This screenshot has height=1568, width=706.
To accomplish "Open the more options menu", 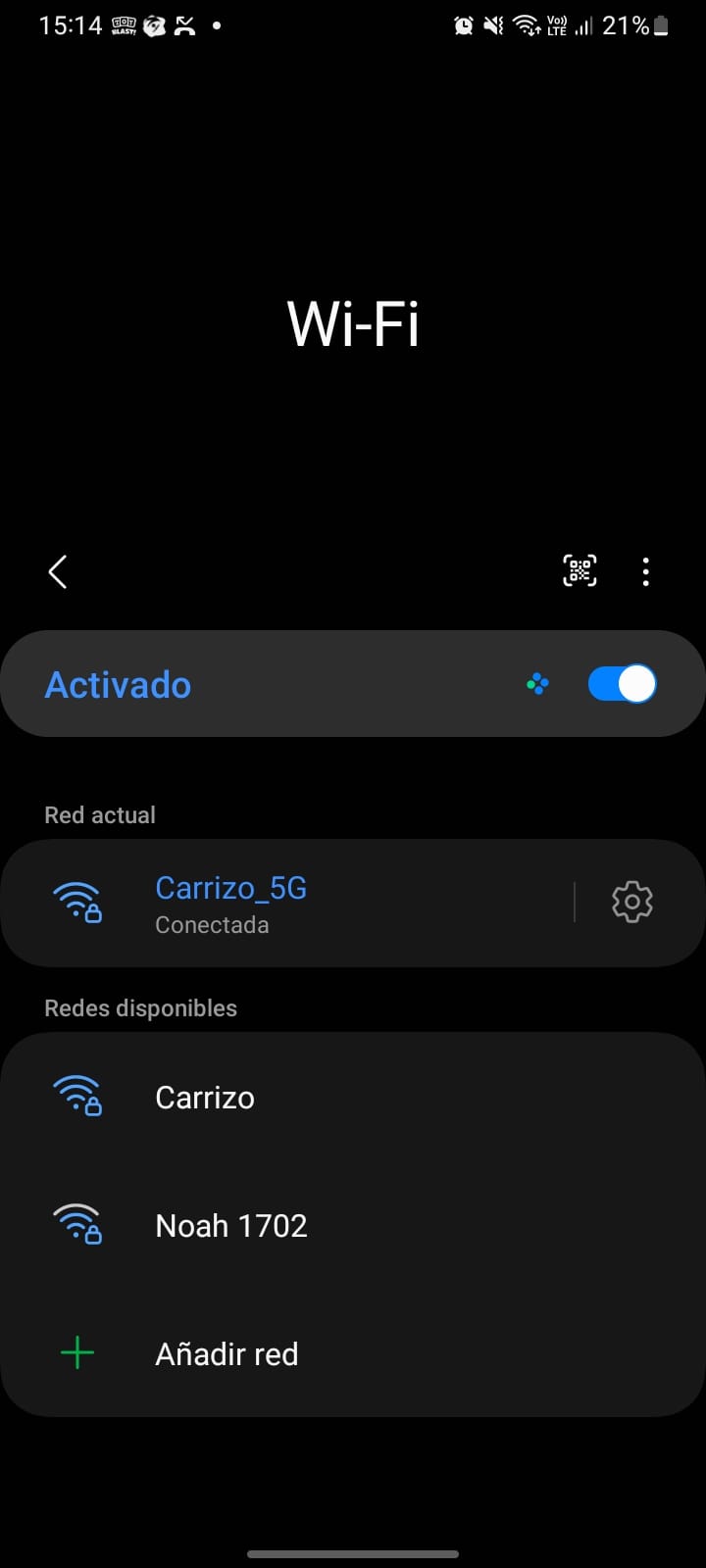I will (645, 571).
